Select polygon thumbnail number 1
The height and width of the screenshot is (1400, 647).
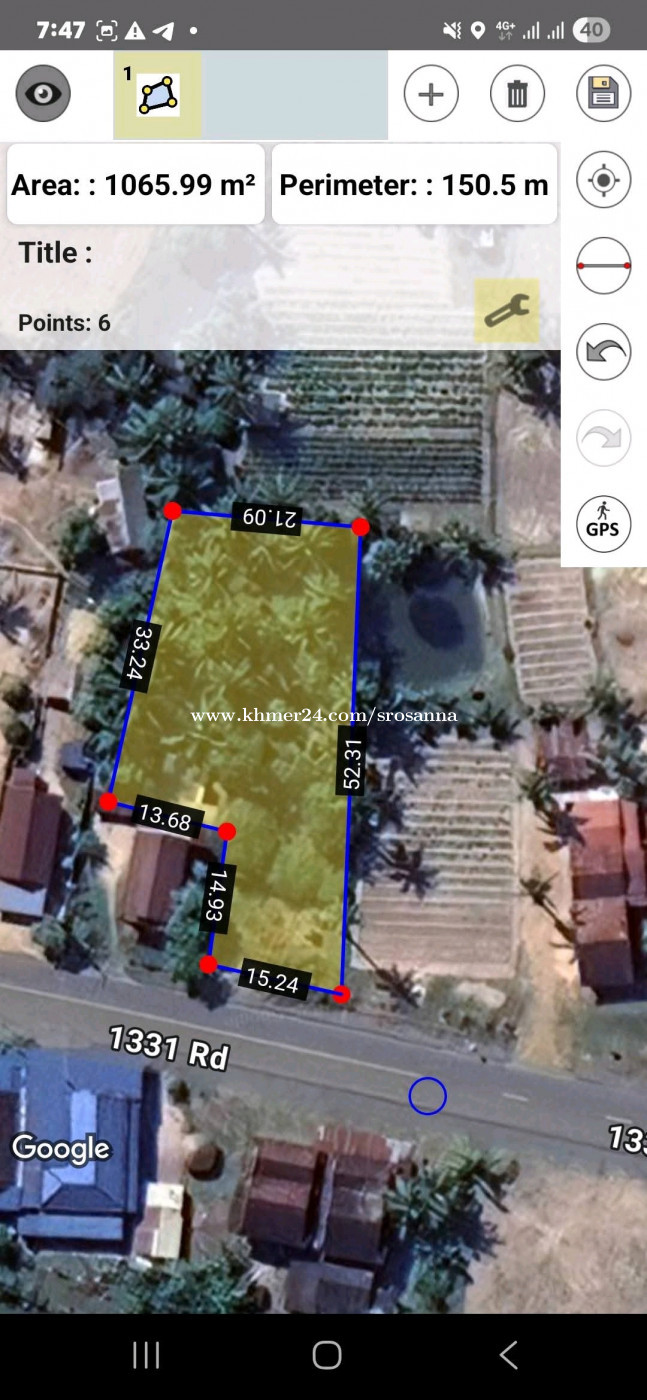point(158,95)
